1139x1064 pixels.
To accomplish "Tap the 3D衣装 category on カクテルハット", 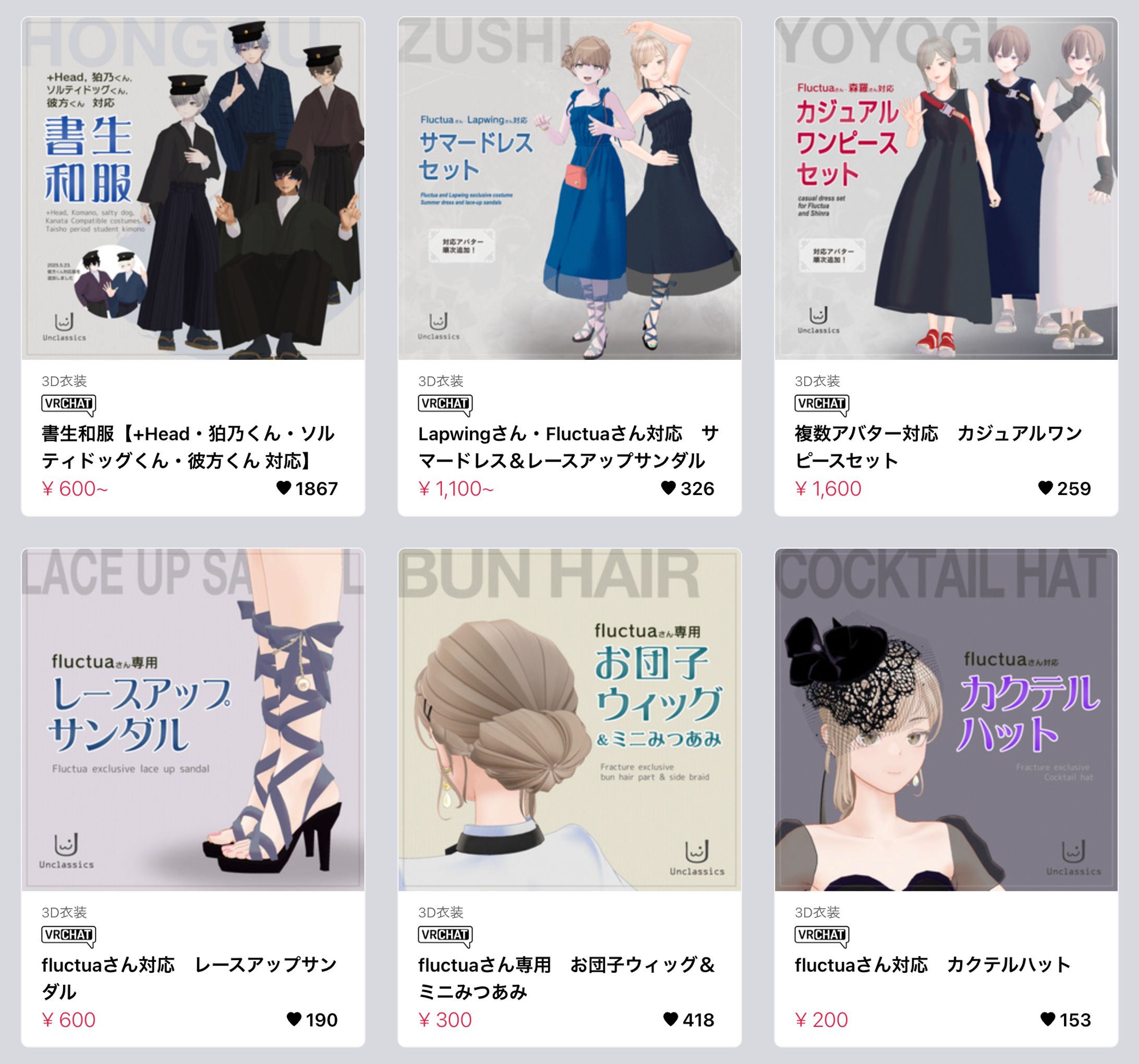I will [x=817, y=912].
